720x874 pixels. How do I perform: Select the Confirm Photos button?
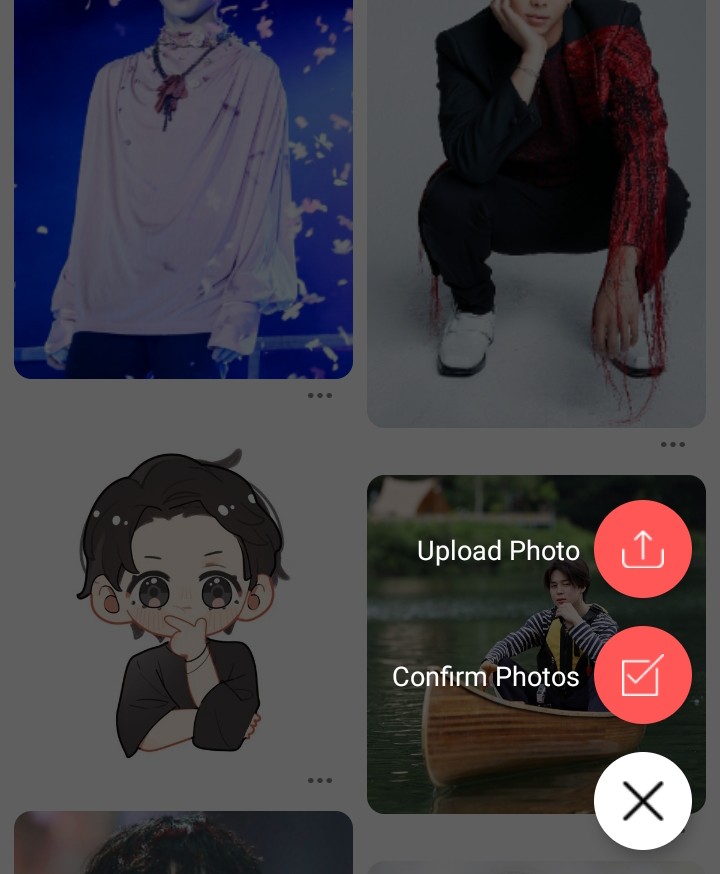click(x=642, y=675)
